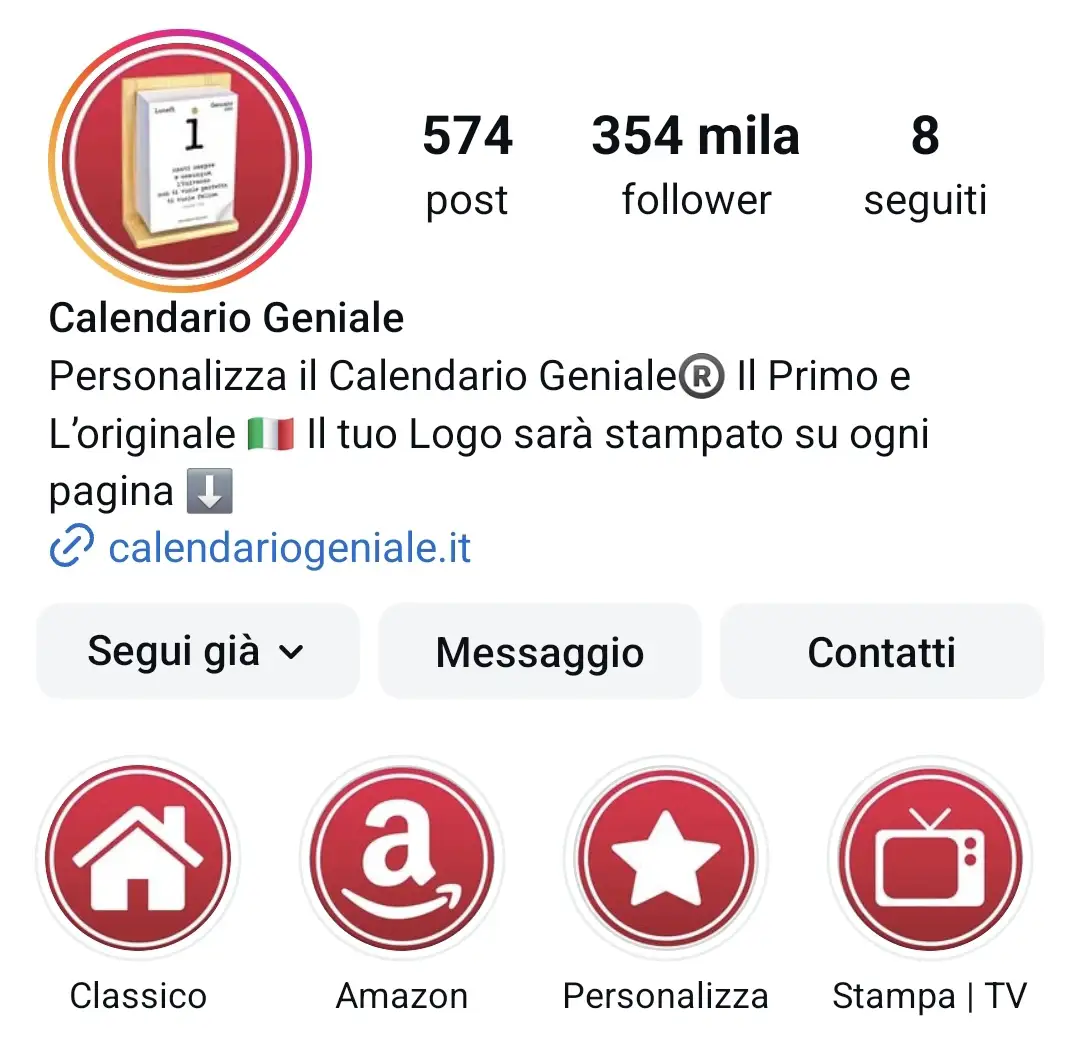Screen dimensions: 1080x1041
Task: Open the Contatti options
Action: point(881,652)
